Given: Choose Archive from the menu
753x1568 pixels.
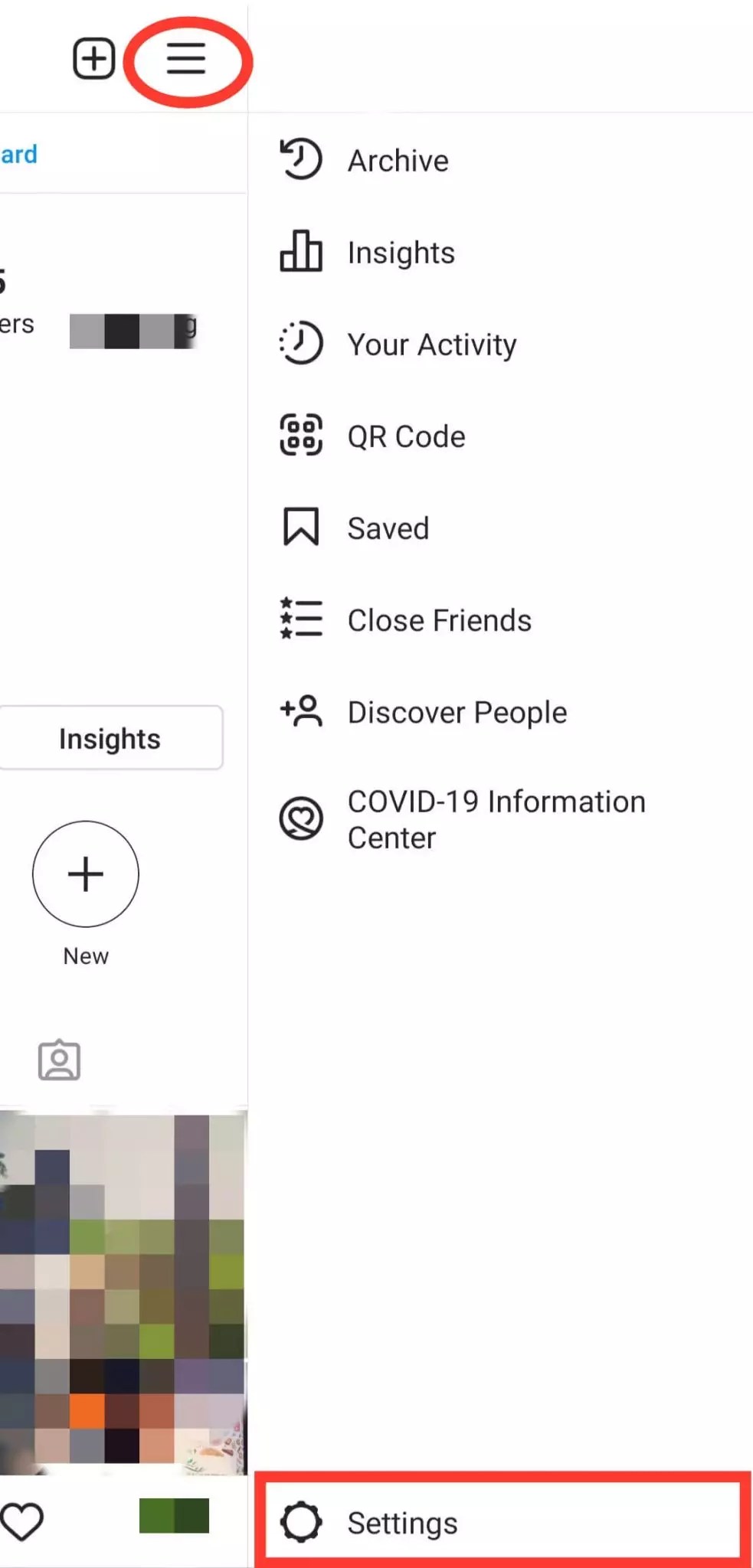Looking at the screenshot, I should coord(398,160).
